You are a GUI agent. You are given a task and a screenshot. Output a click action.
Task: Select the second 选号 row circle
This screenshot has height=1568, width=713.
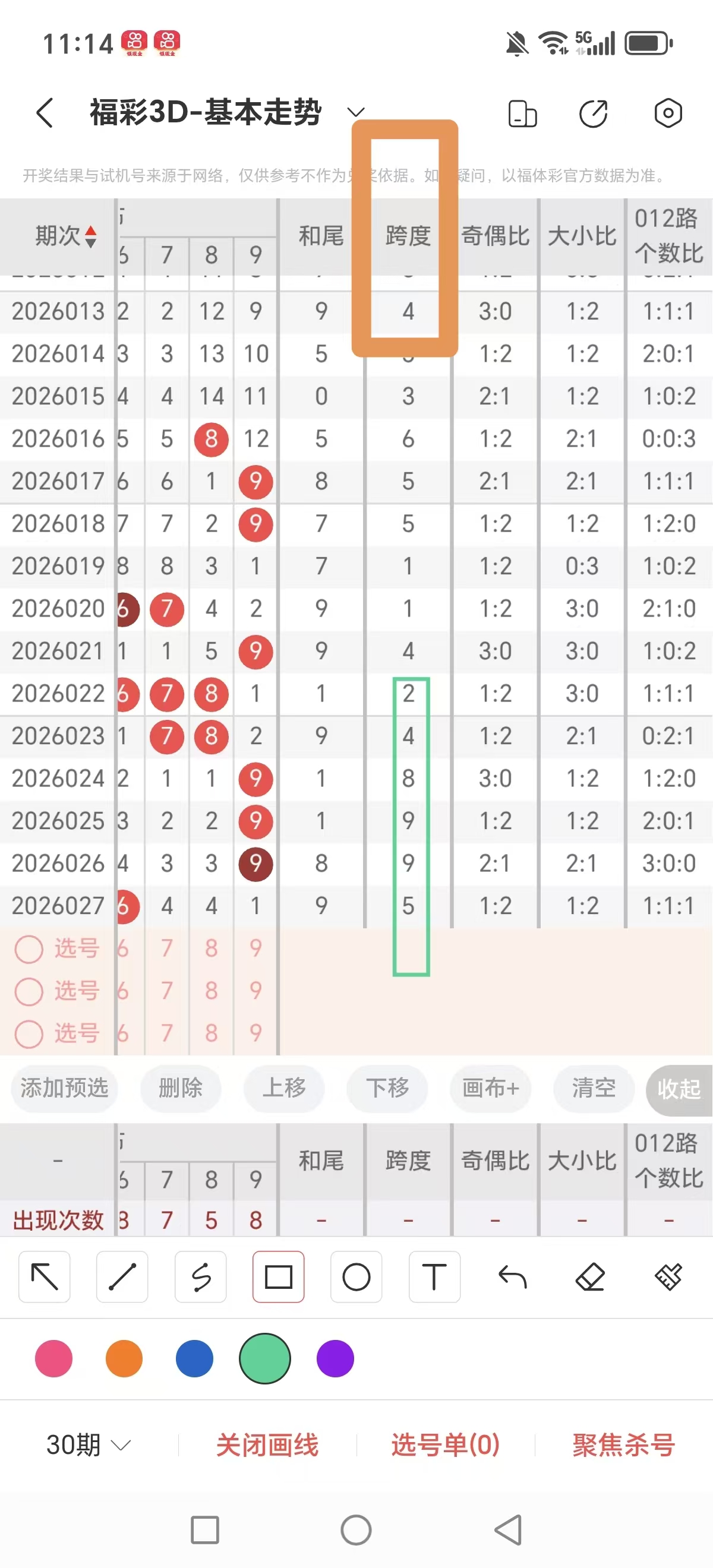[29, 990]
